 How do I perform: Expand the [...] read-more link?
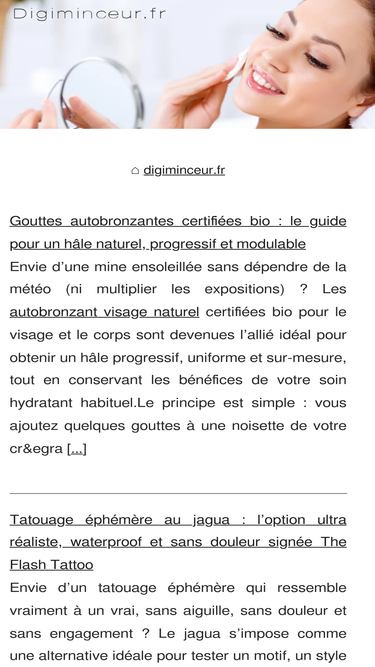pyautogui.click(x=77, y=449)
